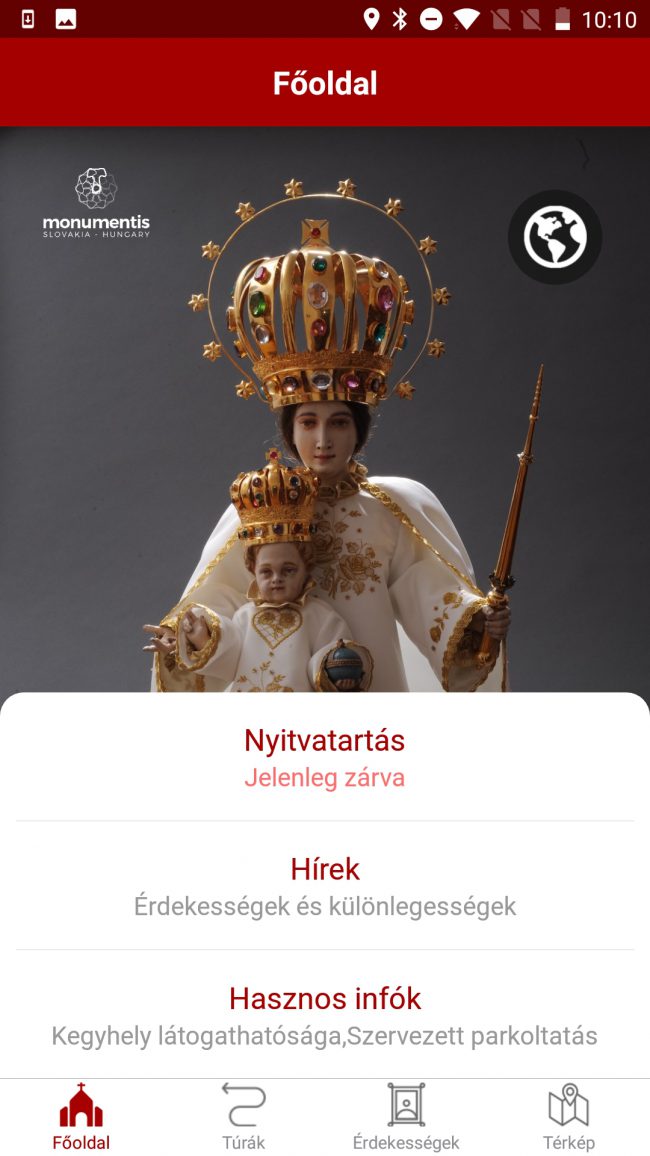
Task: Select the Főoldal home tab
Action: [81, 1117]
